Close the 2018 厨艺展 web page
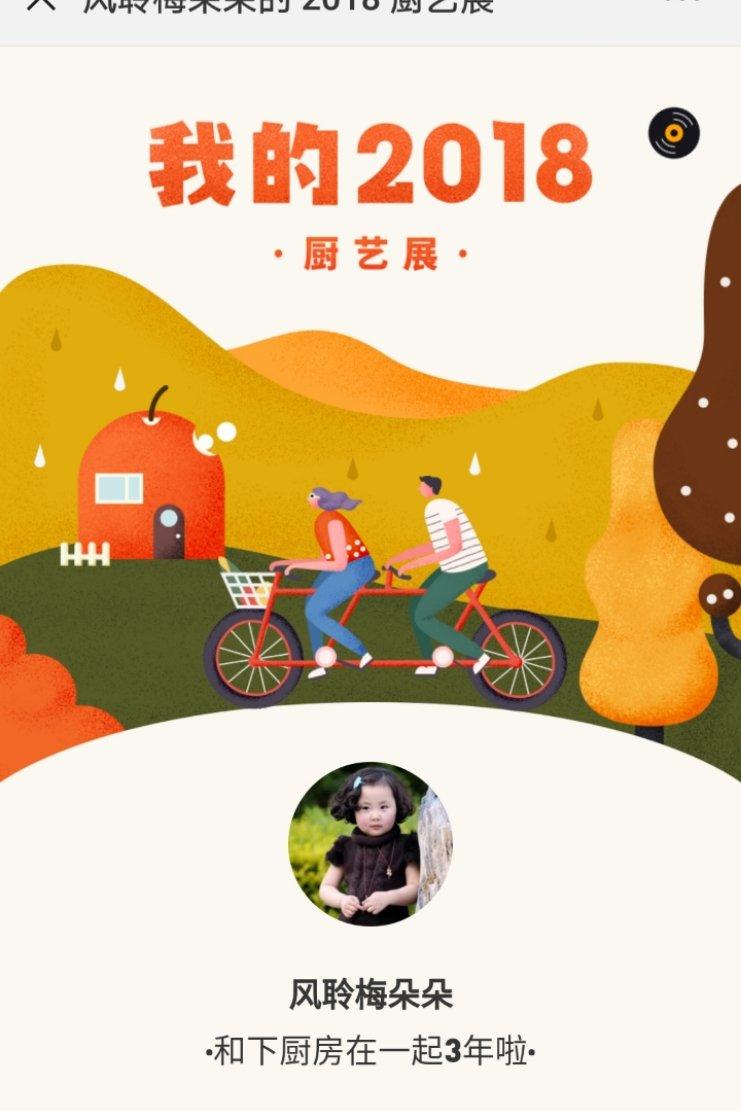This screenshot has width=741, height=1111. [x=40, y=4]
